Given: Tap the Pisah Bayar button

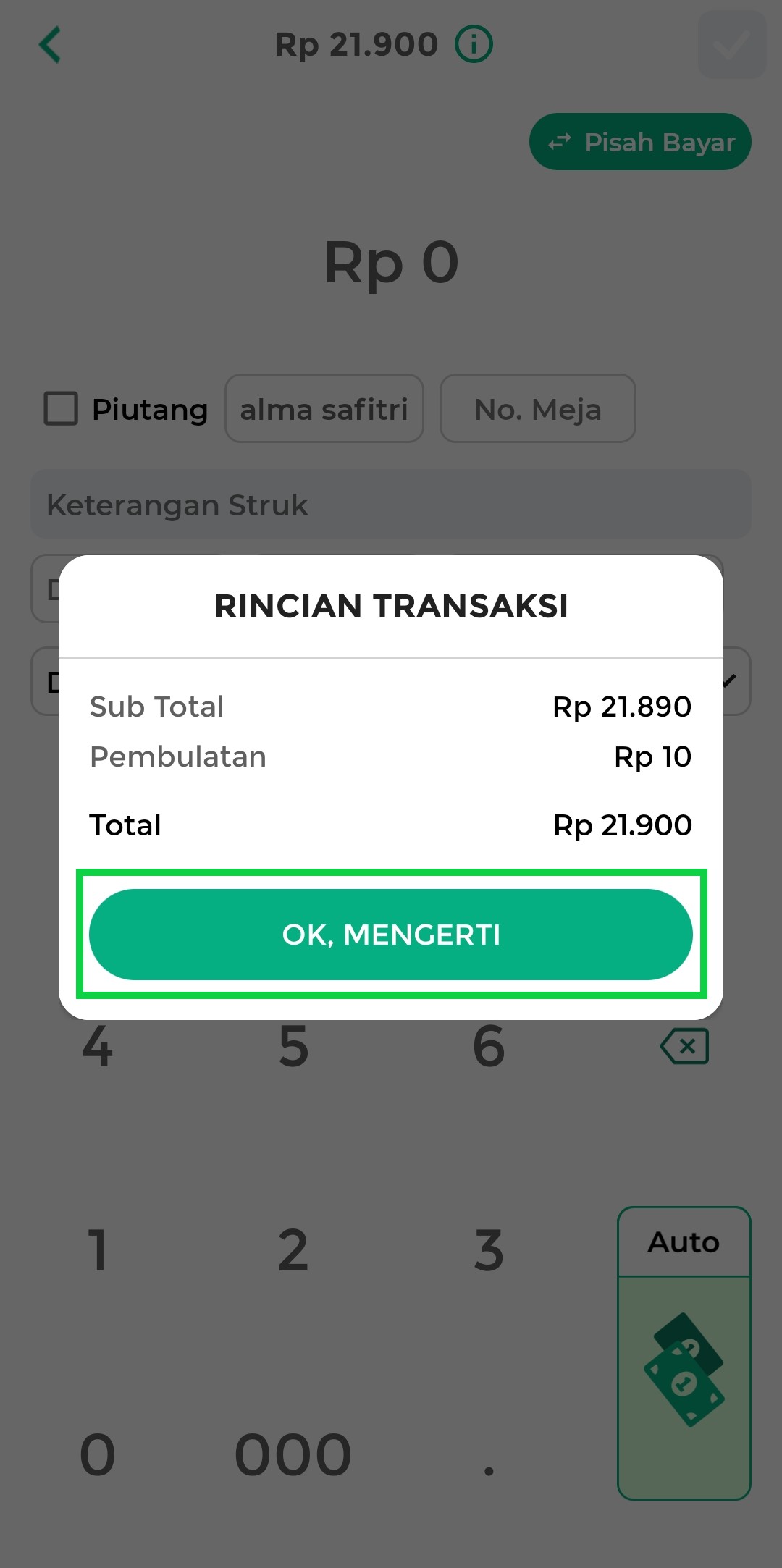Looking at the screenshot, I should point(640,142).
